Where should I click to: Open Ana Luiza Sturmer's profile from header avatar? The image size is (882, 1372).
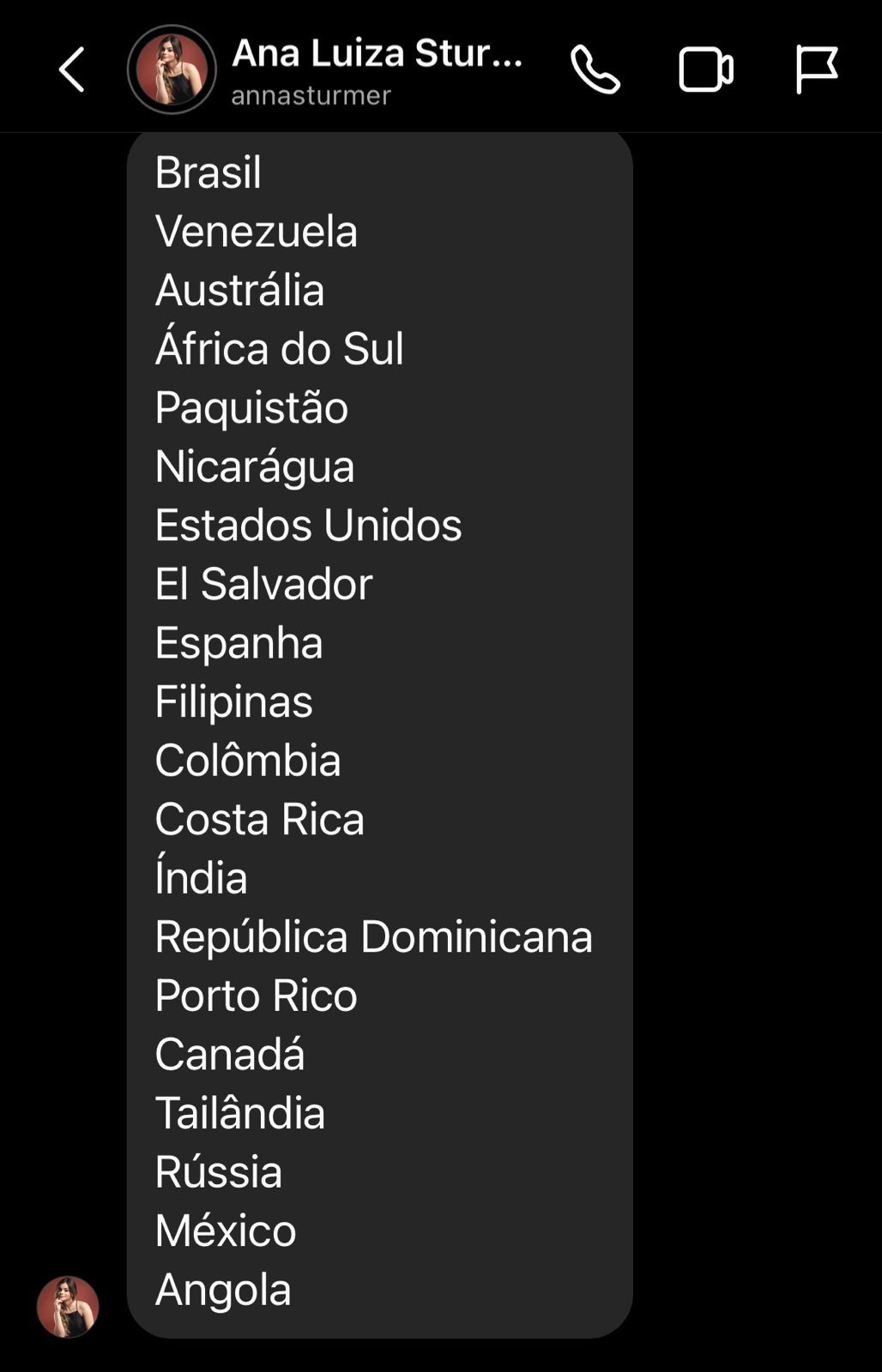coord(172,69)
